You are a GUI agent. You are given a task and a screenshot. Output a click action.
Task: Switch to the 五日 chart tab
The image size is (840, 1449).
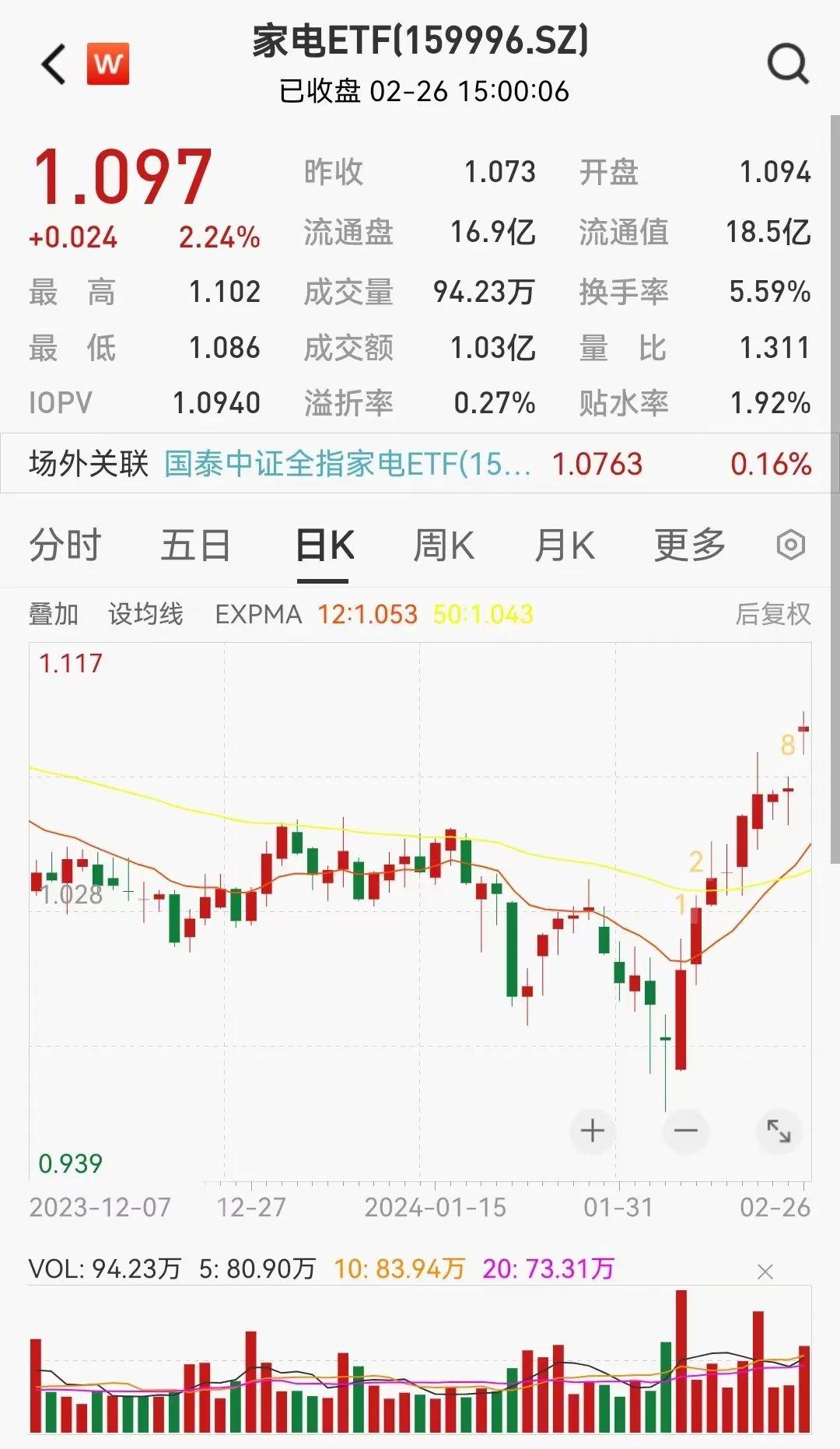click(x=195, y=545)
